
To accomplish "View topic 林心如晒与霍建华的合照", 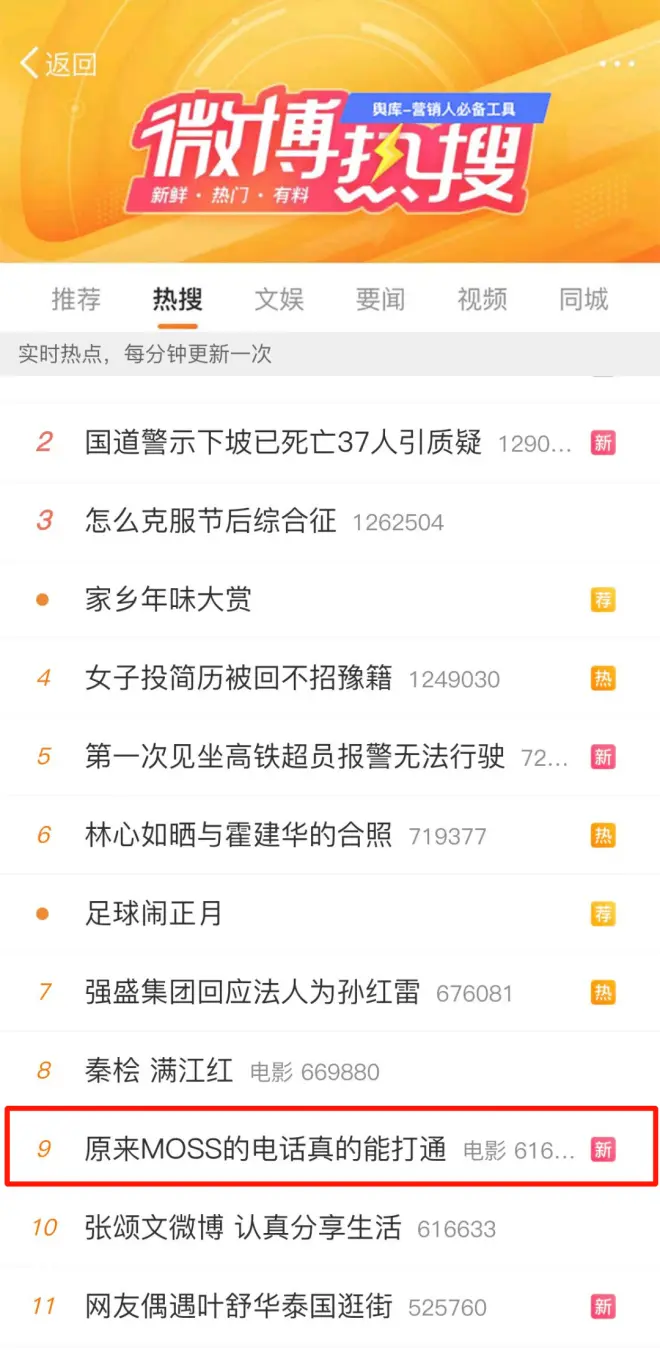I will pos(239,835).
